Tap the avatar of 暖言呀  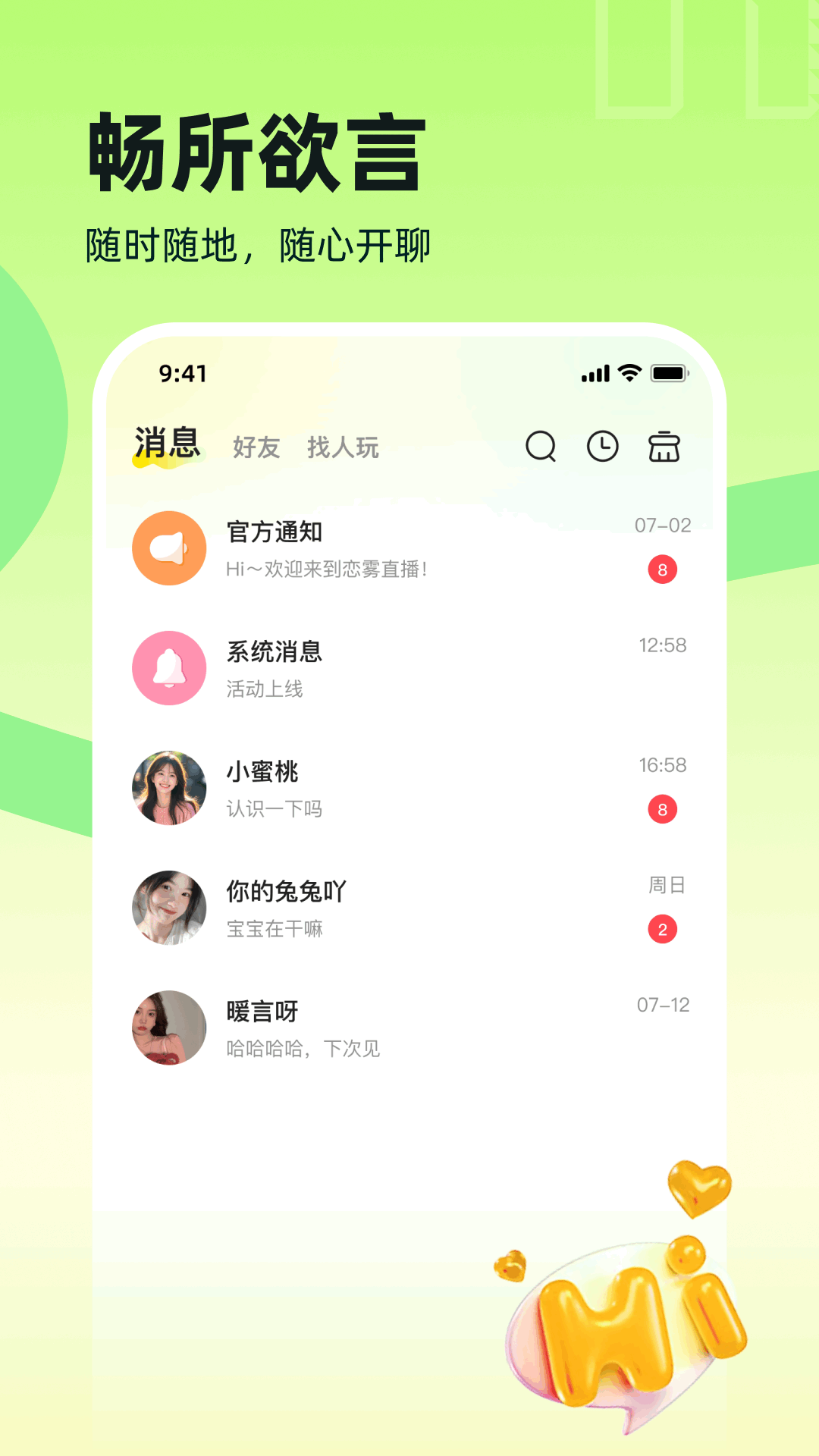[x=169, y=1027]
